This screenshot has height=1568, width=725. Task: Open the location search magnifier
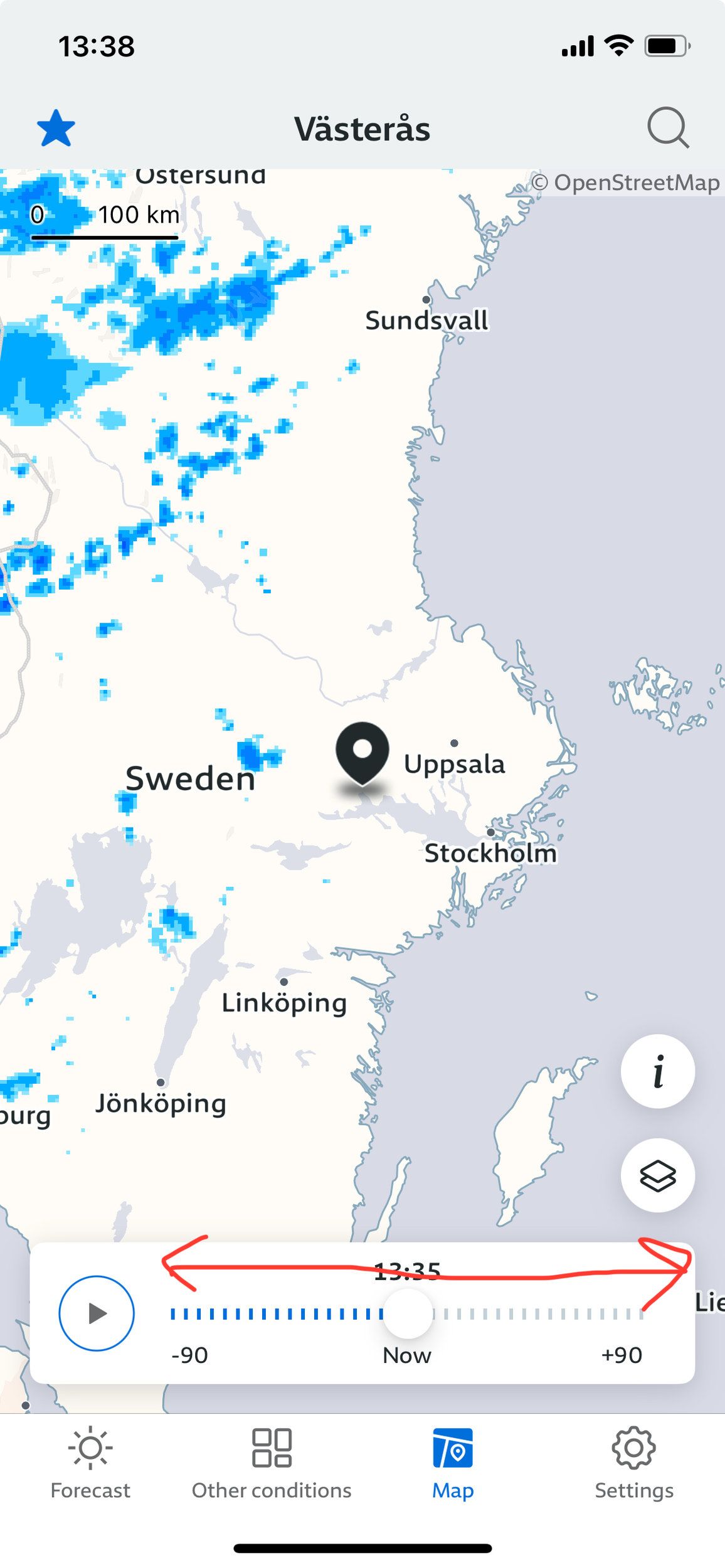tap(667, 127)
